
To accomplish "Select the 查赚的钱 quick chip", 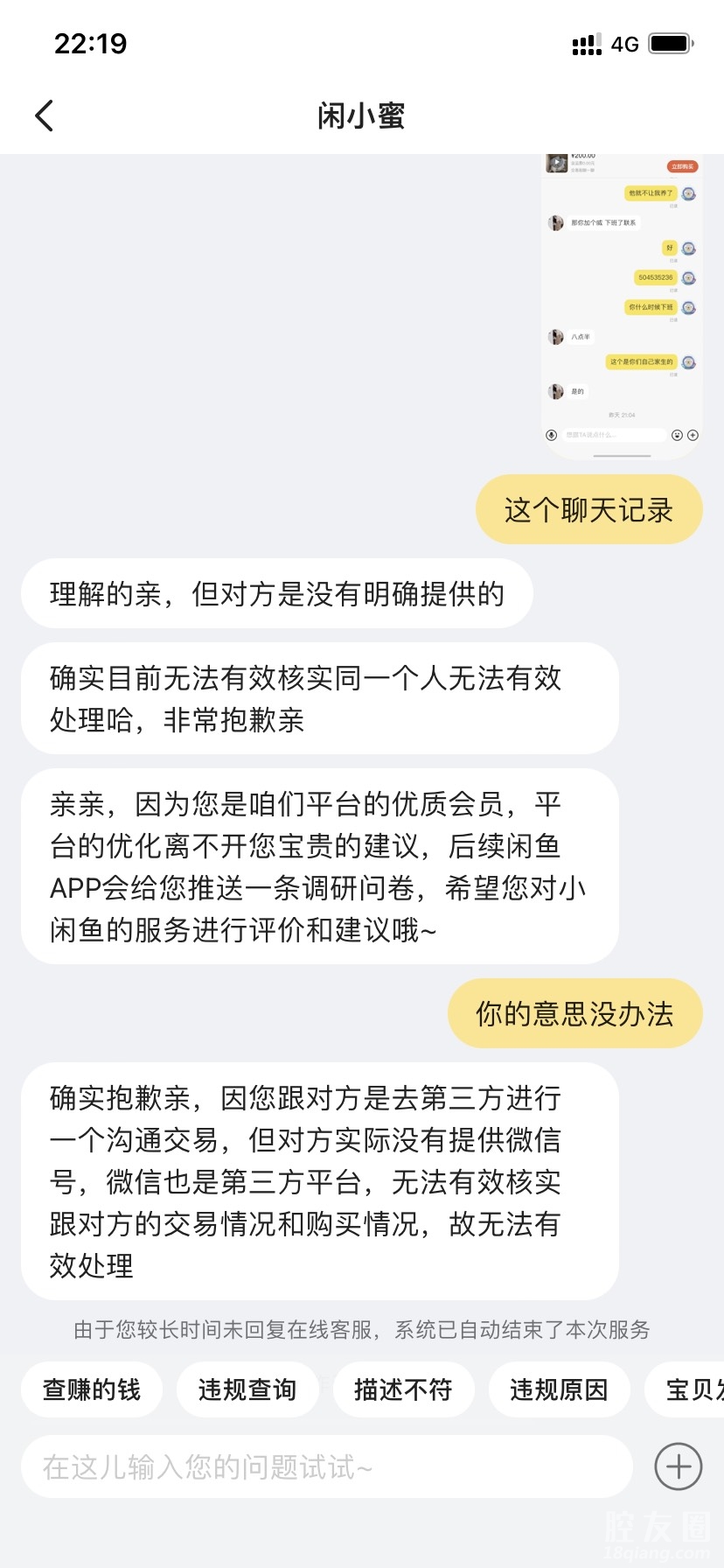I will (92, 1389).
